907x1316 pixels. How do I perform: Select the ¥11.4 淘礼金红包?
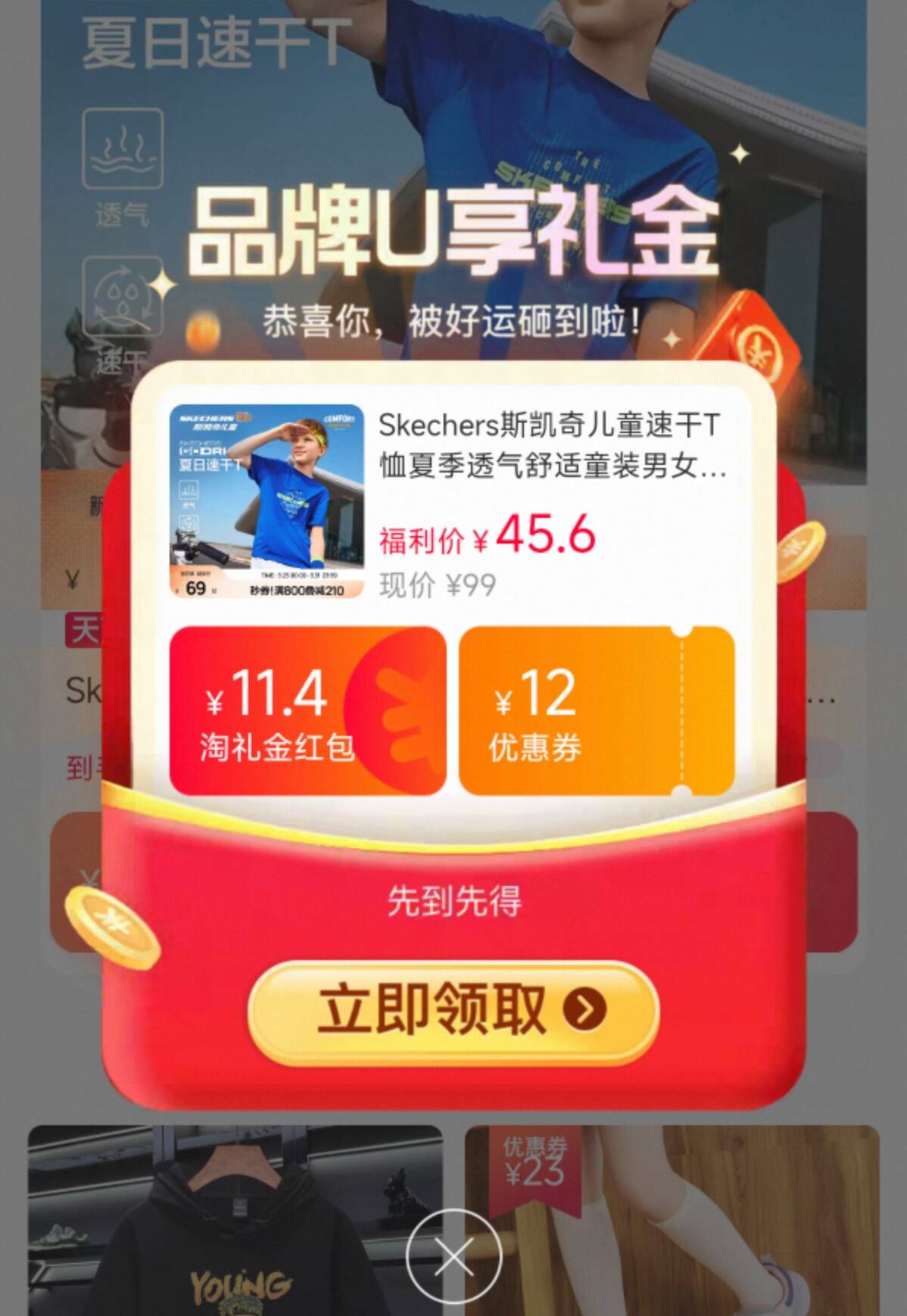(x=307, y=710)
